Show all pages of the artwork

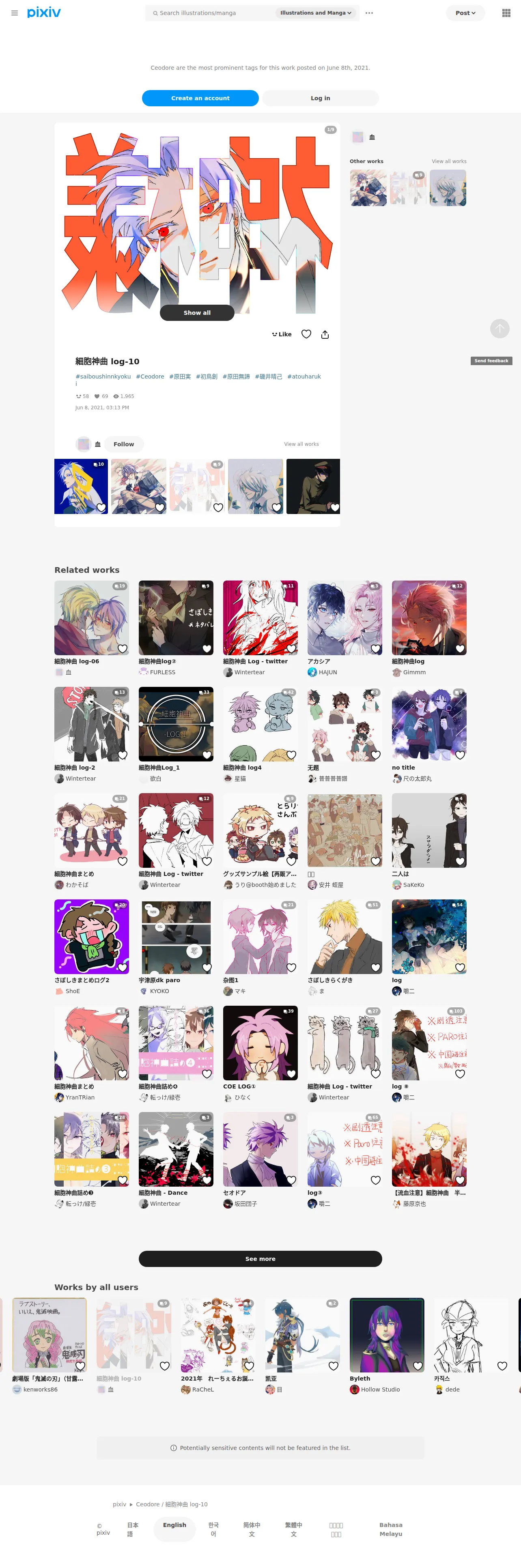coord(197,313)
